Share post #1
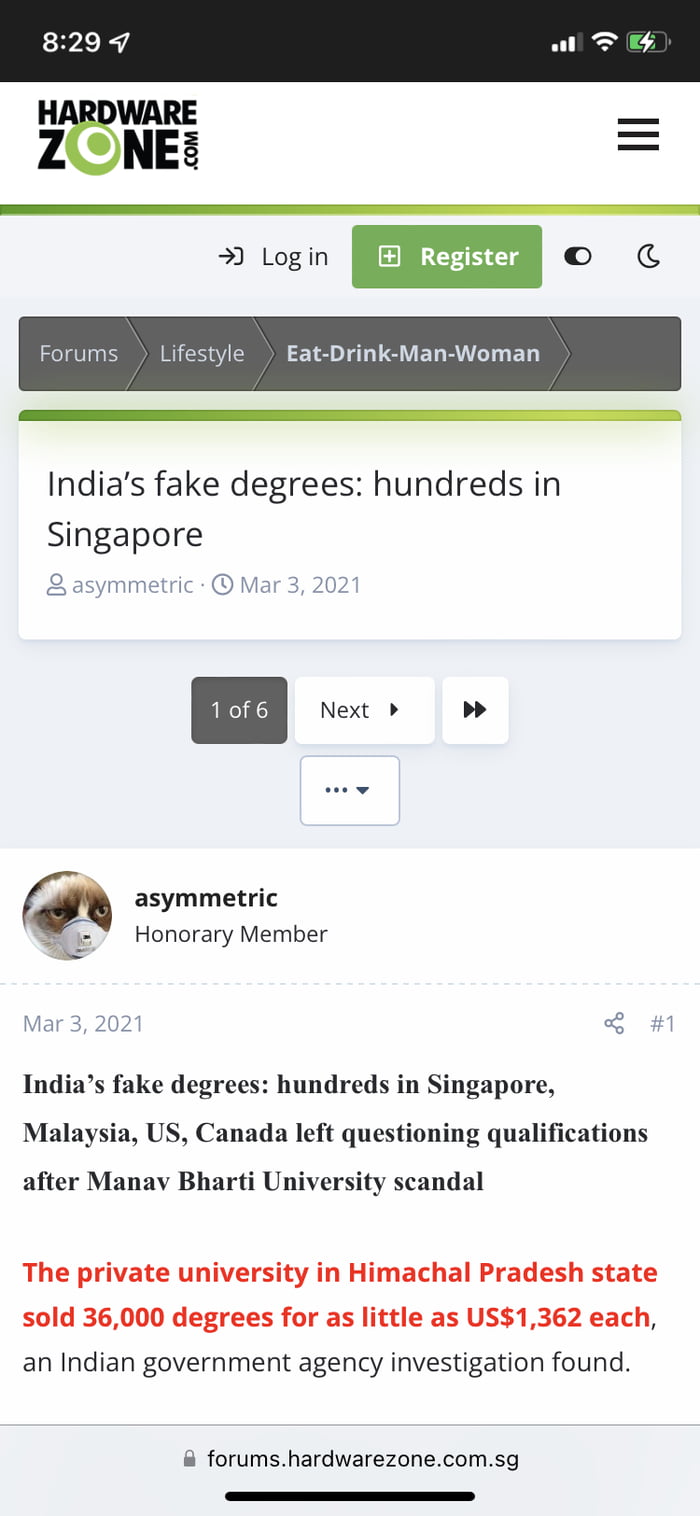 [614, 1023]
